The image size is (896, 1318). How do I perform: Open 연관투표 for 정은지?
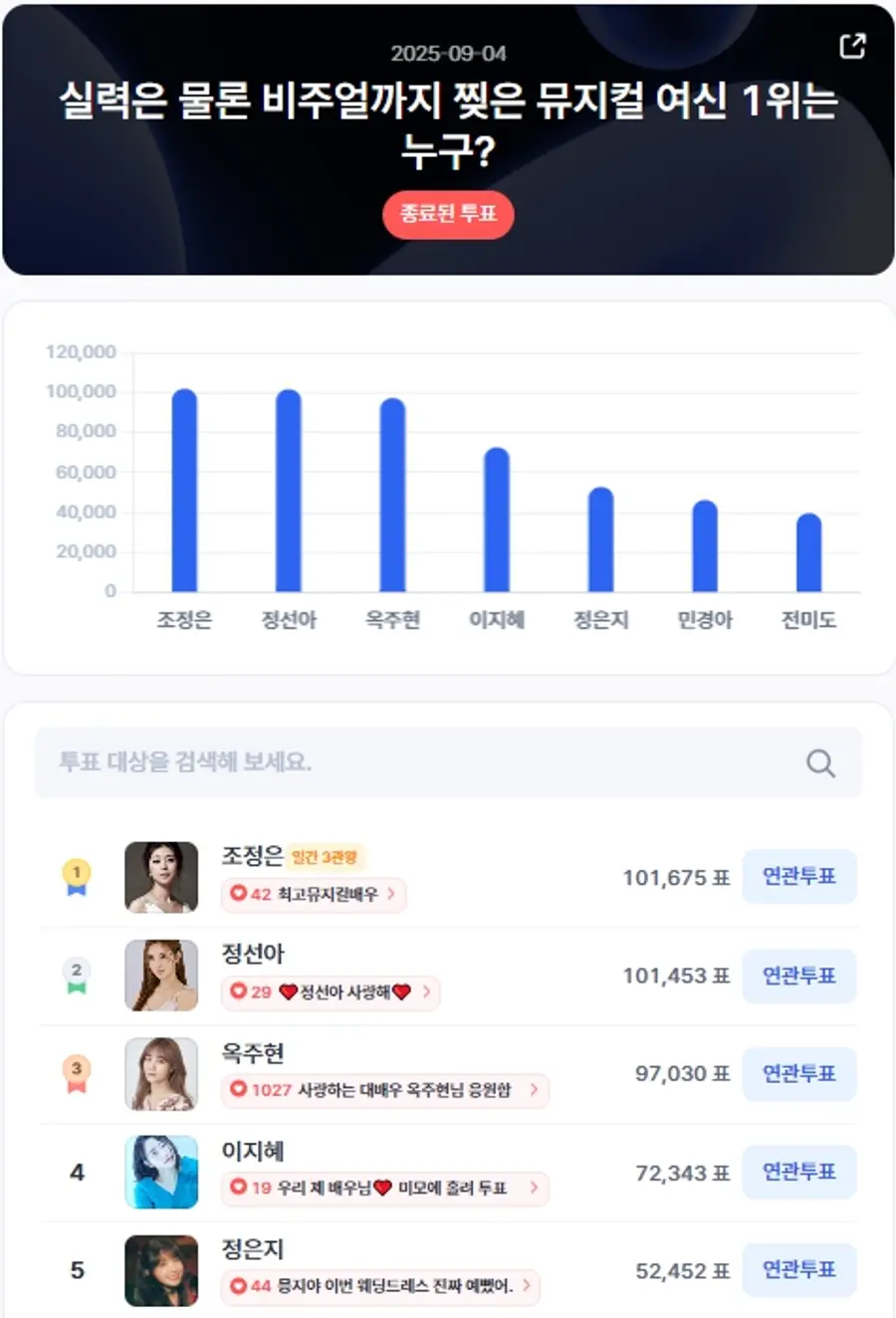(800, 1270)
